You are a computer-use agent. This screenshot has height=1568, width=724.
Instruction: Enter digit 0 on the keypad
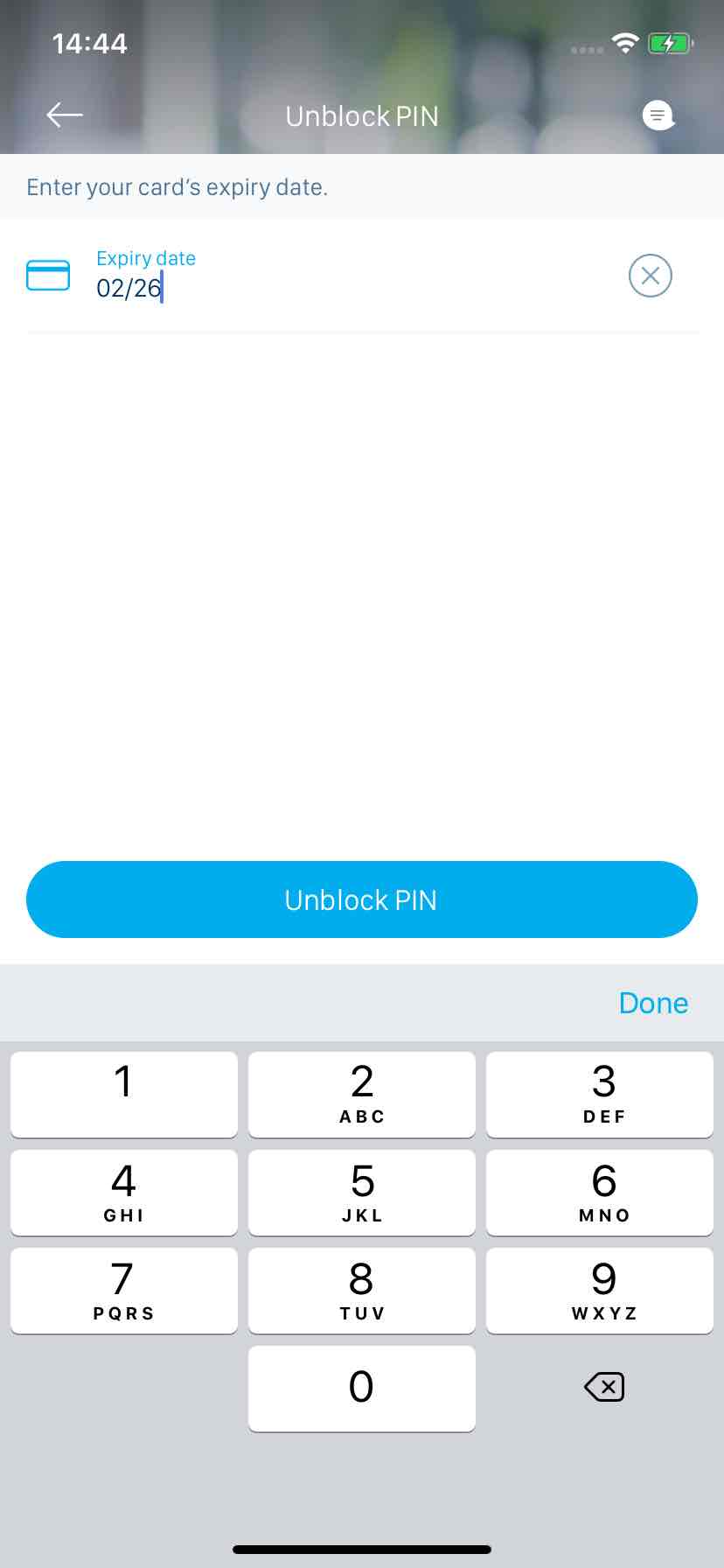click(362, 1389)
